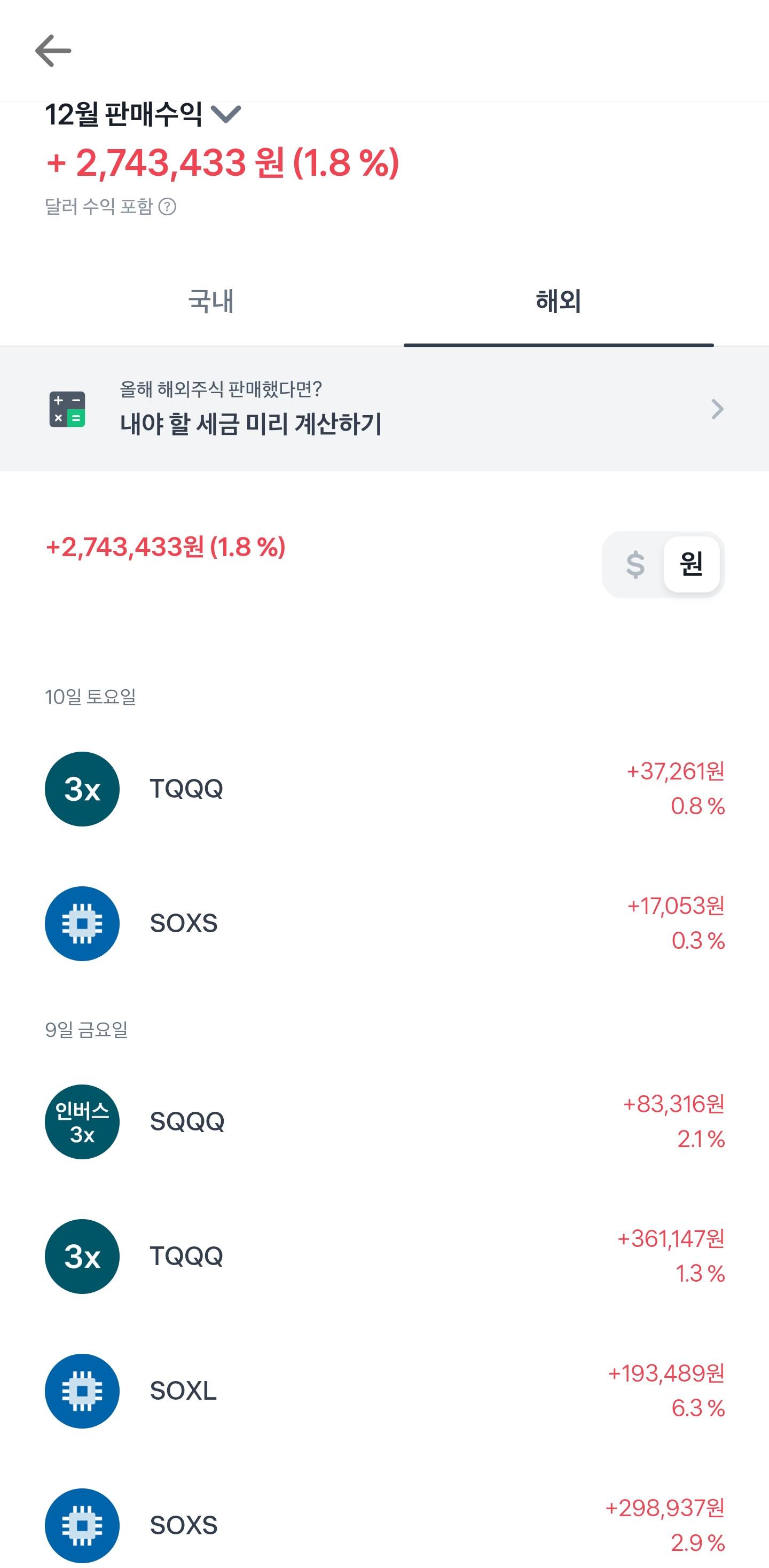This screenshot has height=1568, width=769.
Task: Select the 원 currency option
Action: (691, 565)
